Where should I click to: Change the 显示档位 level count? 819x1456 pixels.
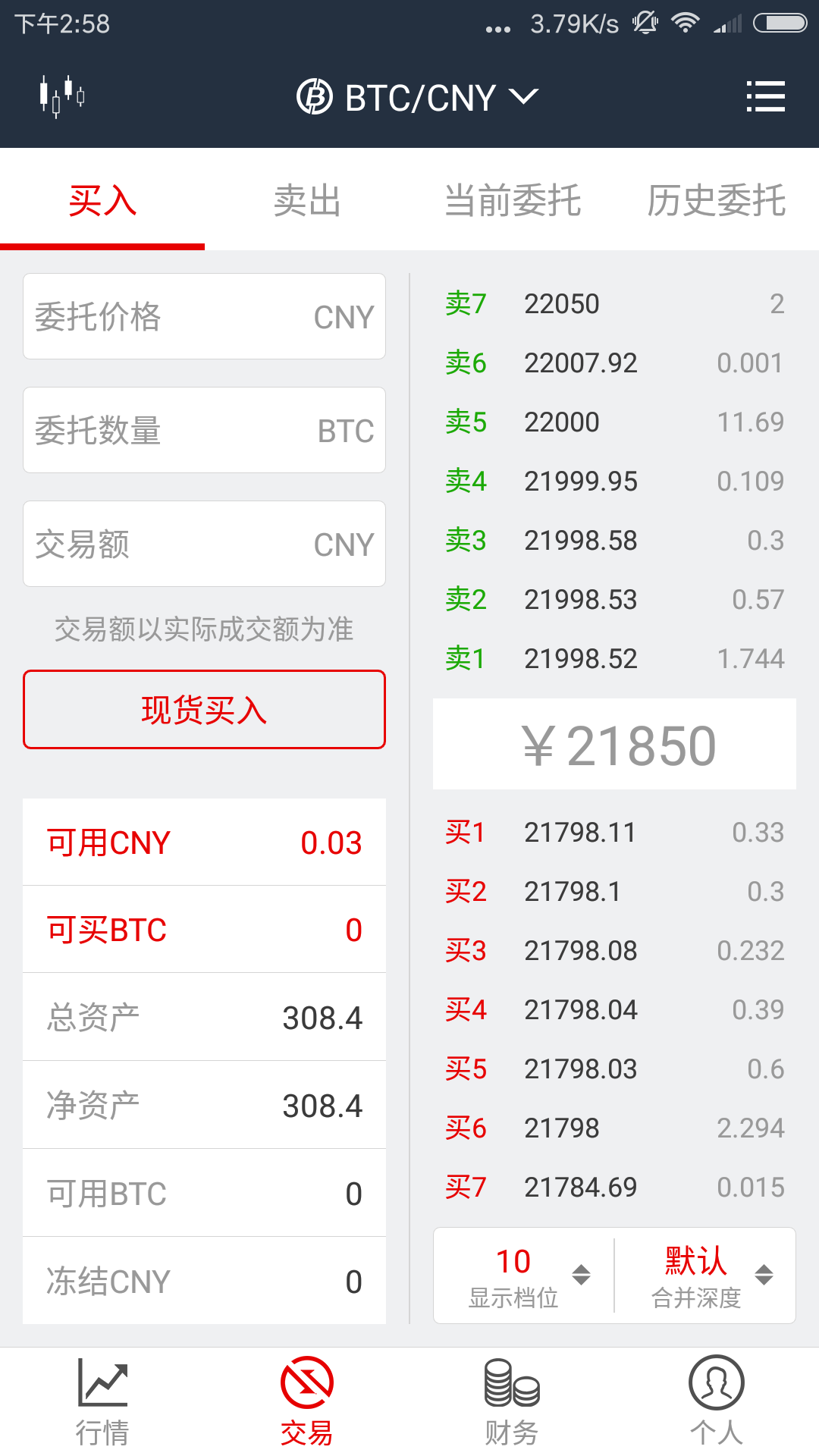click(525, 1276)
